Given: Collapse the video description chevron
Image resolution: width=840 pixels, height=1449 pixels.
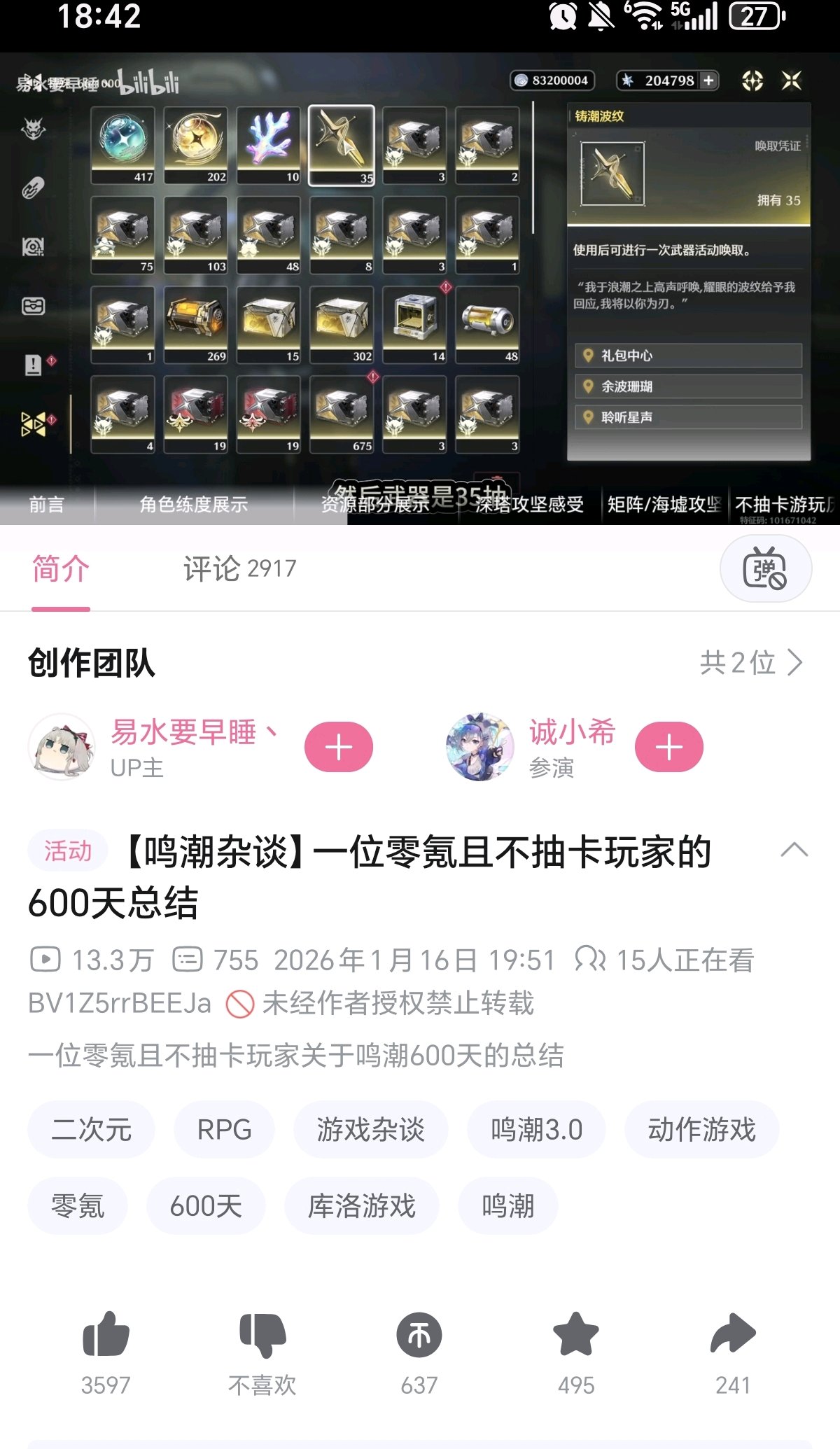Looking at the screenshot, I should (x=794, y=850).
